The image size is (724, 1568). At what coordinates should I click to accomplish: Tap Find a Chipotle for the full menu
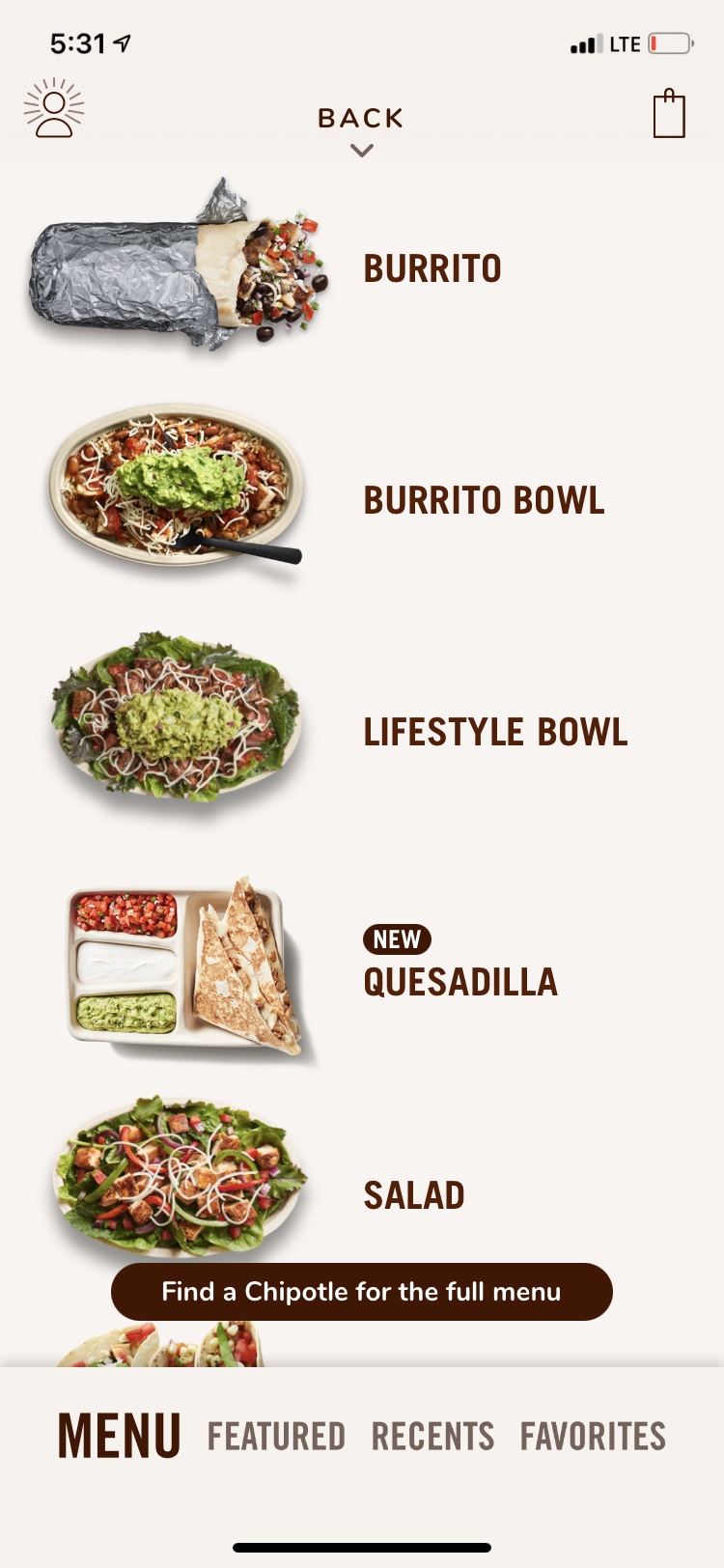click(x=362, y=1292)
